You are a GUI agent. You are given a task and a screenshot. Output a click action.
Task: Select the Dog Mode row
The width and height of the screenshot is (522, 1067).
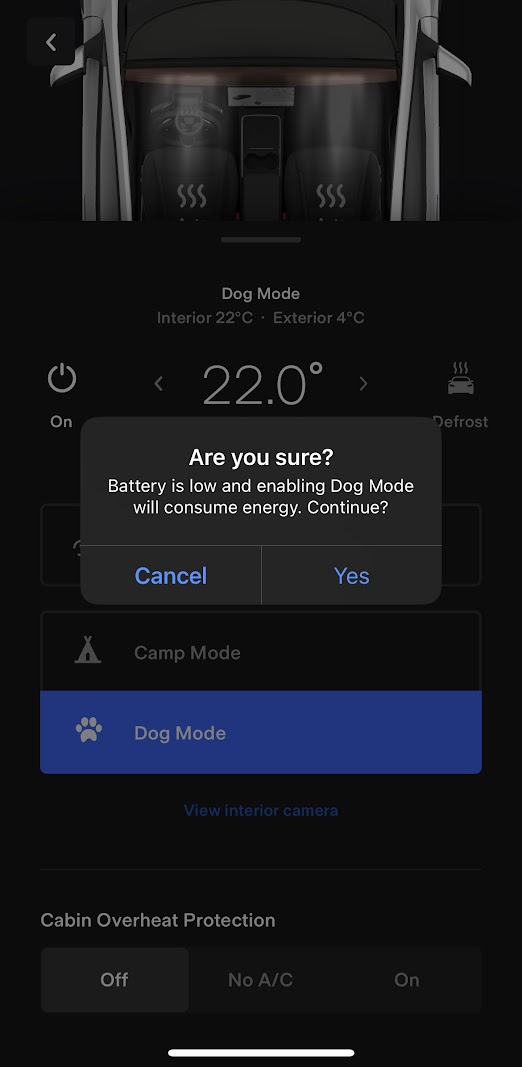[261, 732]
